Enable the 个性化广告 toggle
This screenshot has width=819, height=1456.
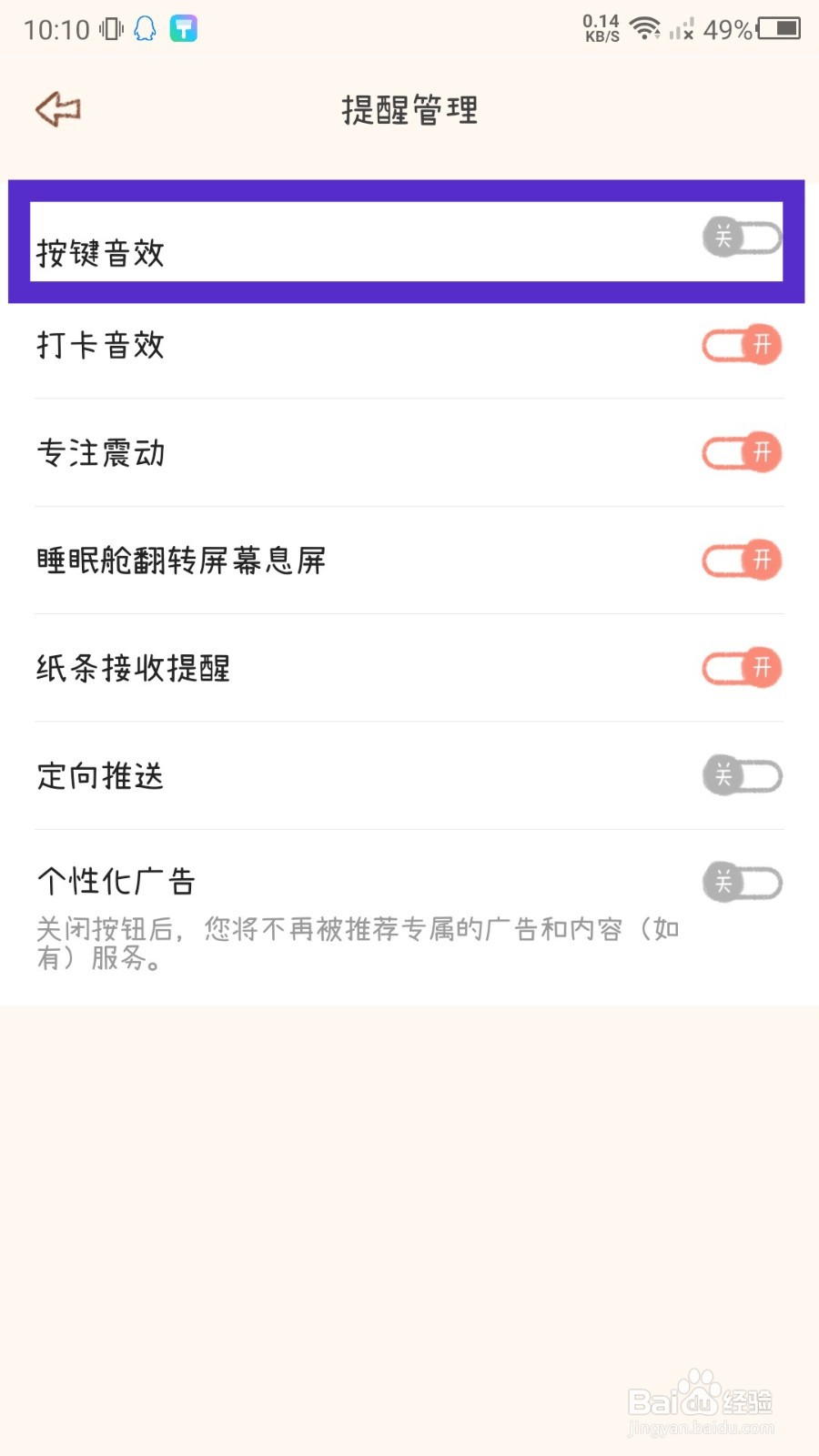pyautogui.click(x=742, y=882)
